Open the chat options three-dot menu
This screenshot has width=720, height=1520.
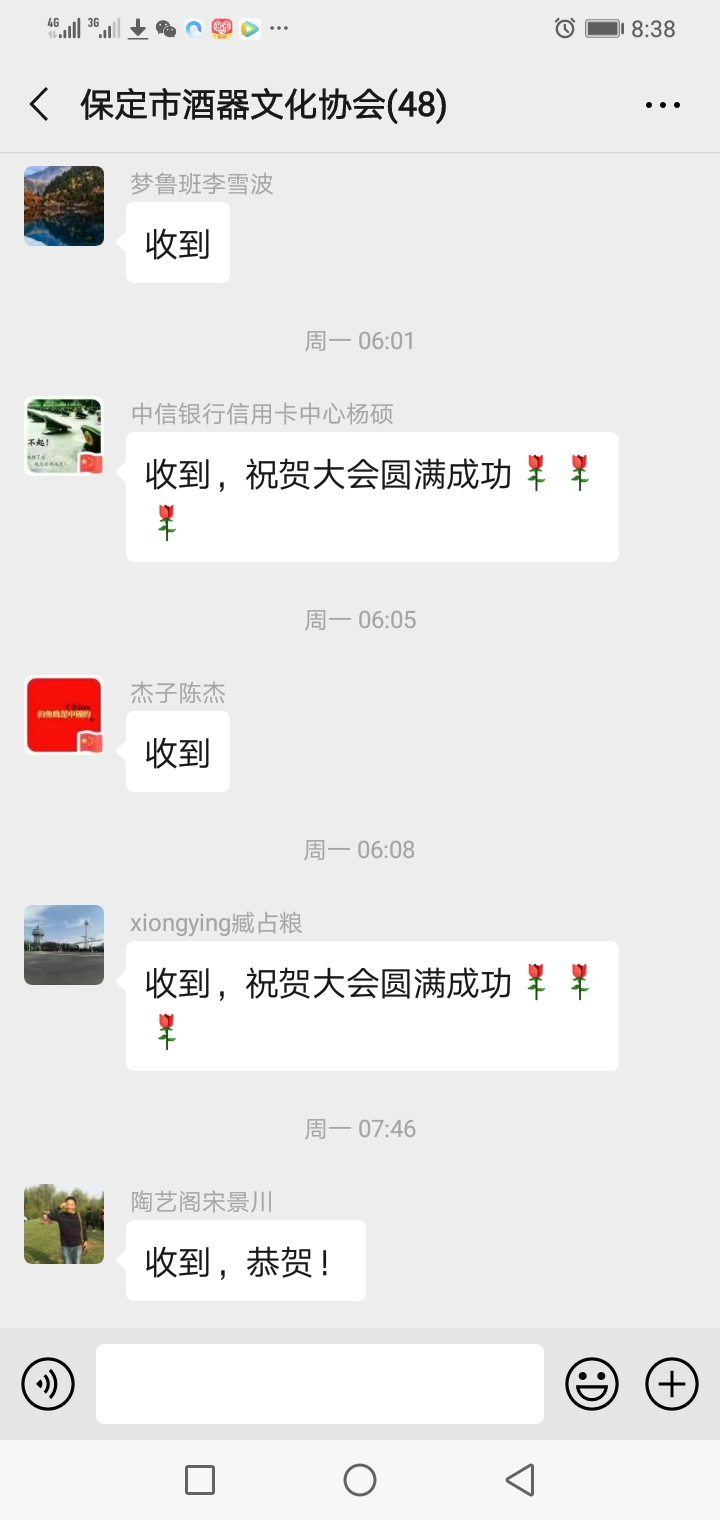point(662,105)
